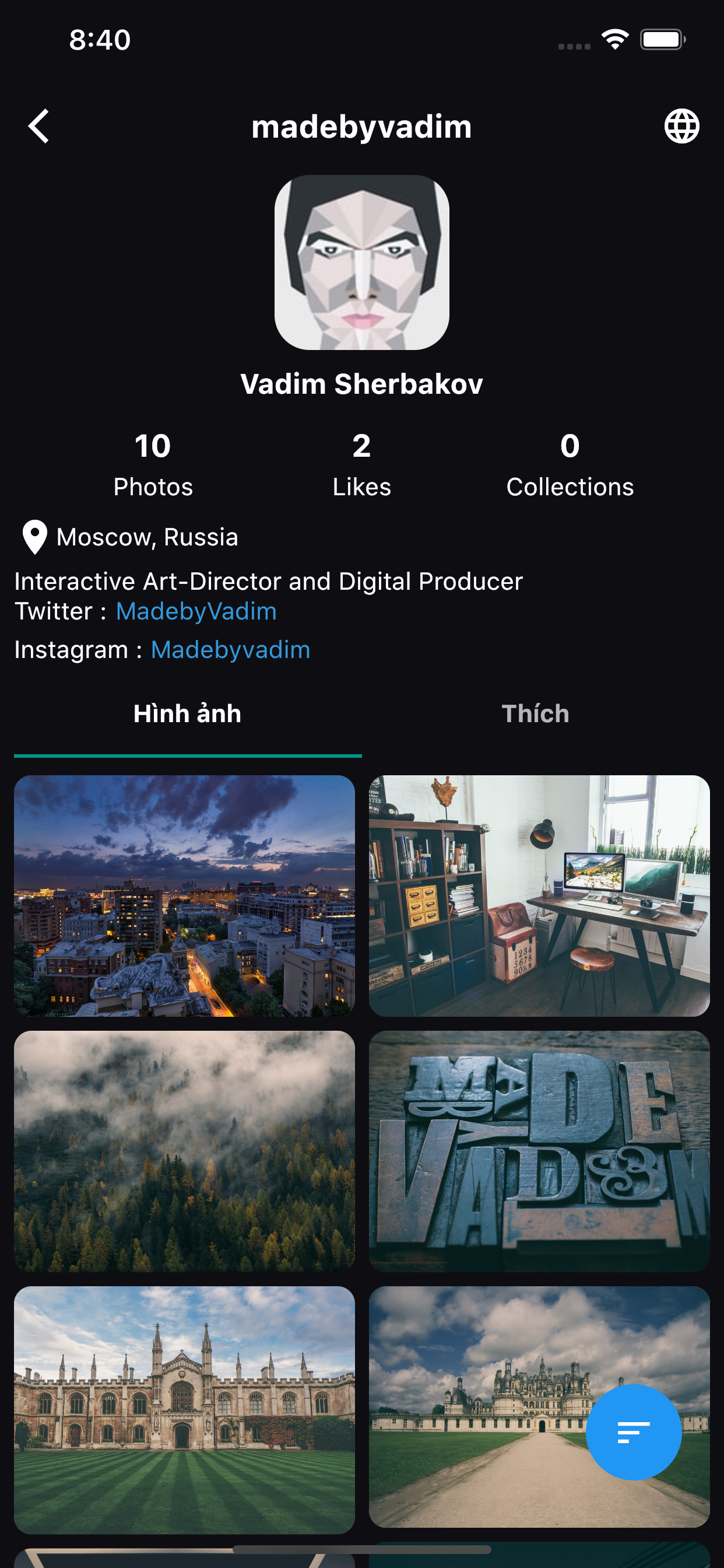Image resolution: width=724 pixels, height=1568 pixels.
Task: Open the globe web link icon
Action: coord(681,127)
